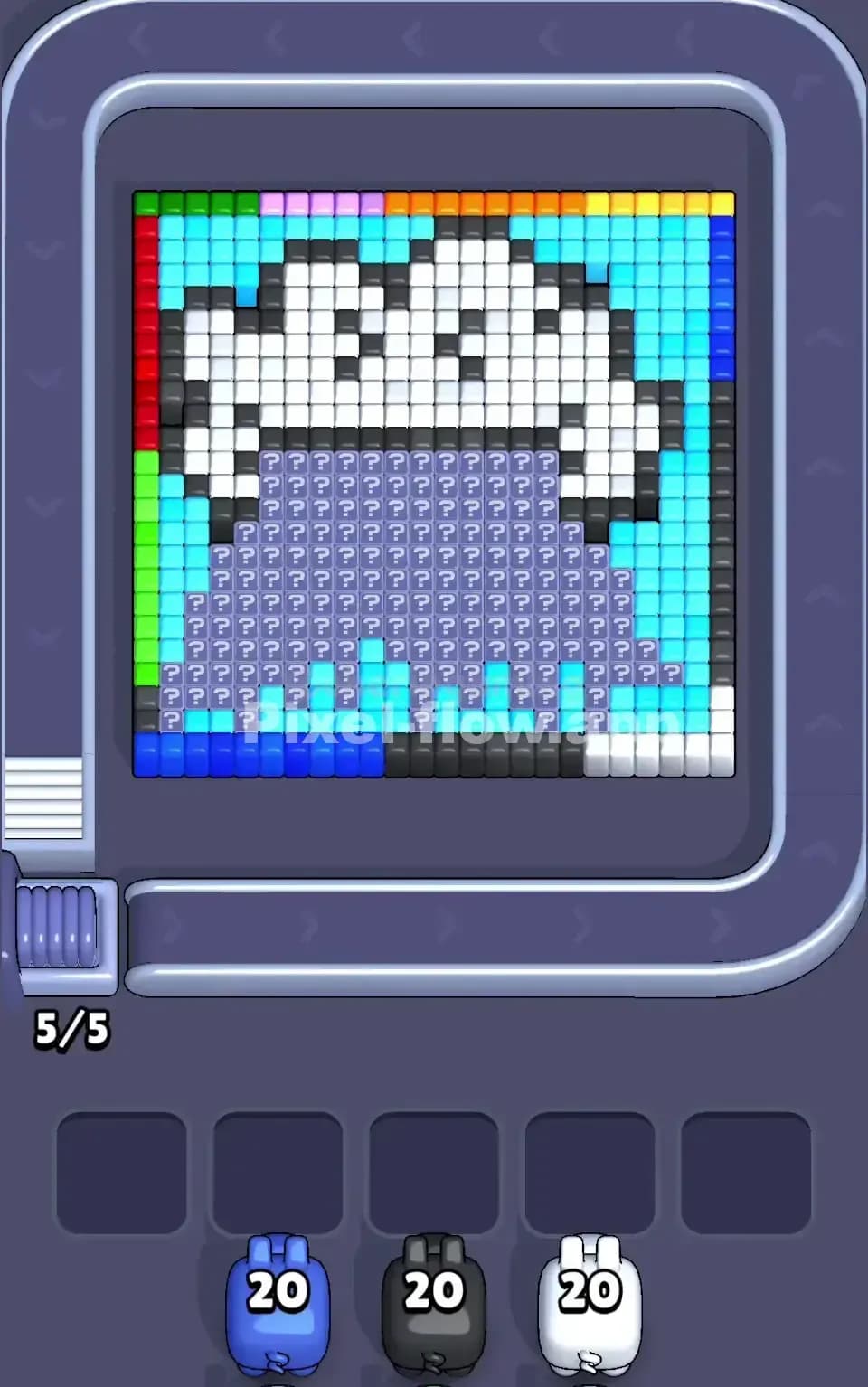Viewport: 868px width, 1387px height.
Task: Tap the white striped dispenser on the left edge
Action: coord(45,800)
